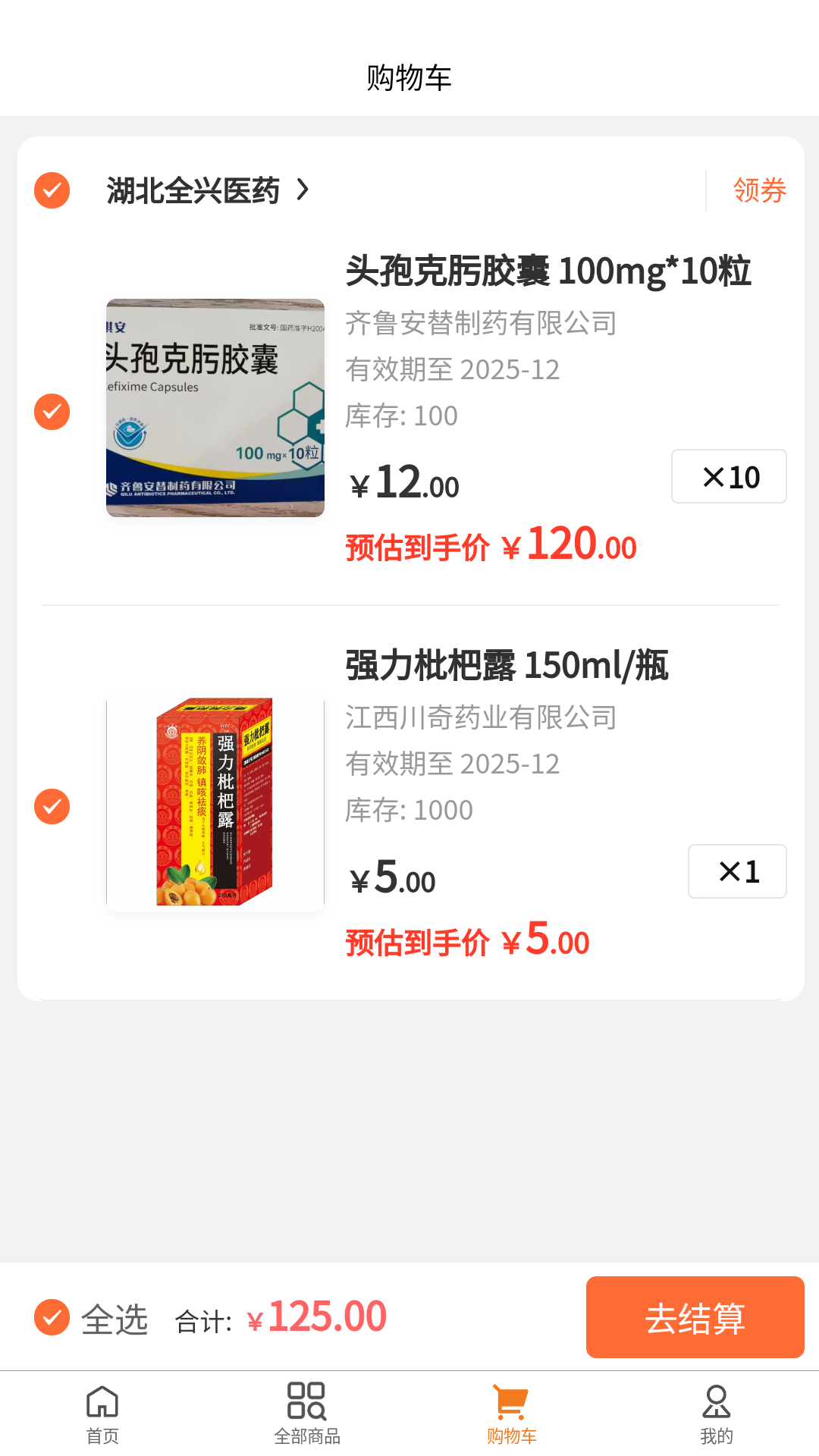
Task: Tap the home icon above 首页 label
Action: click(x=102, y=1399)
